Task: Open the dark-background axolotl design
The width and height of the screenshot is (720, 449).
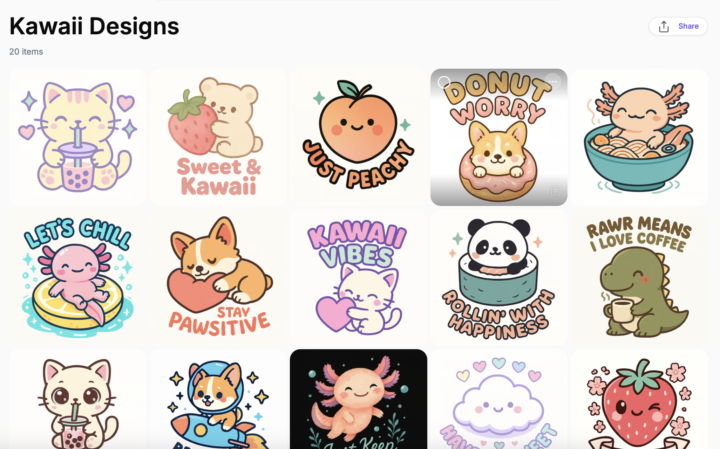Action: (358, 399)
